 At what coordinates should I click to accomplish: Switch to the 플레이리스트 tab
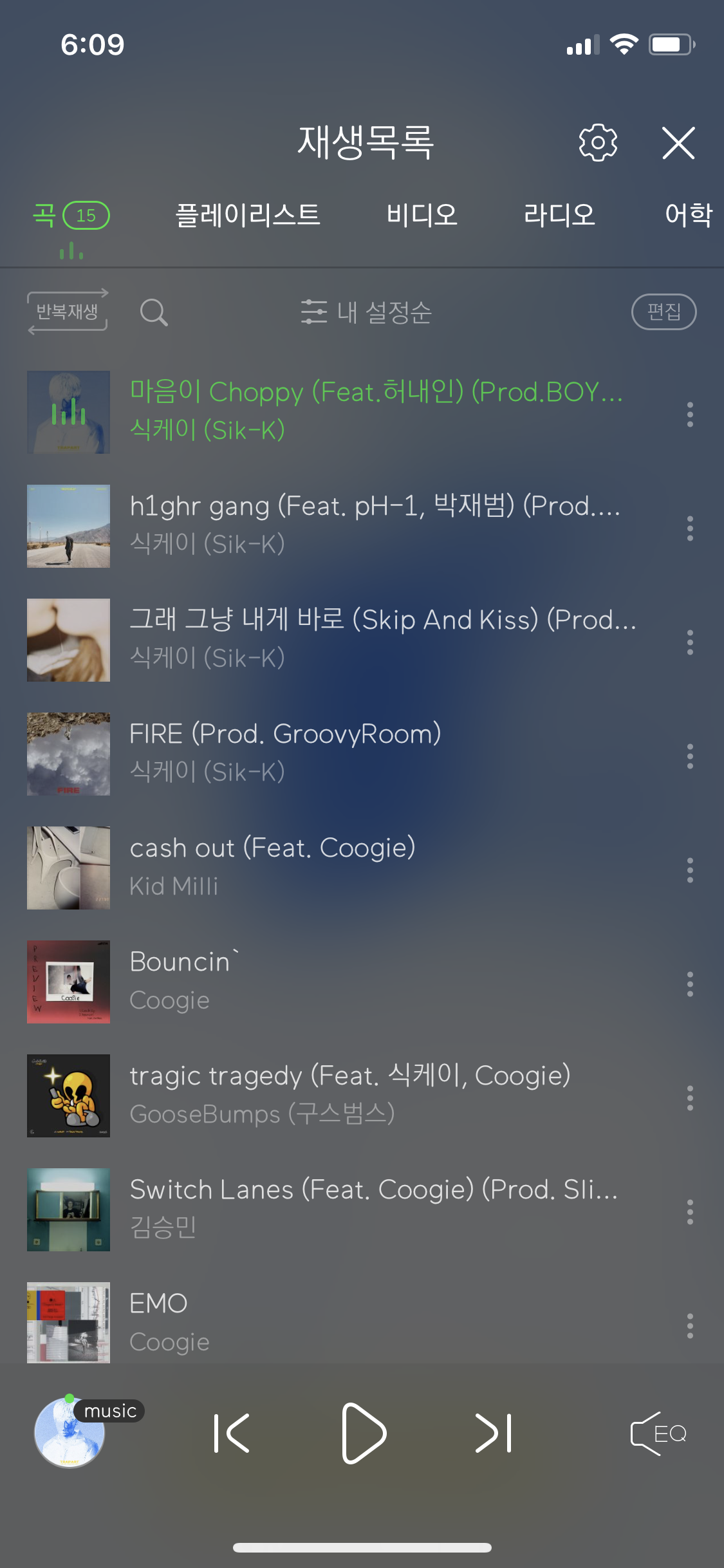(x=248, y=215)
